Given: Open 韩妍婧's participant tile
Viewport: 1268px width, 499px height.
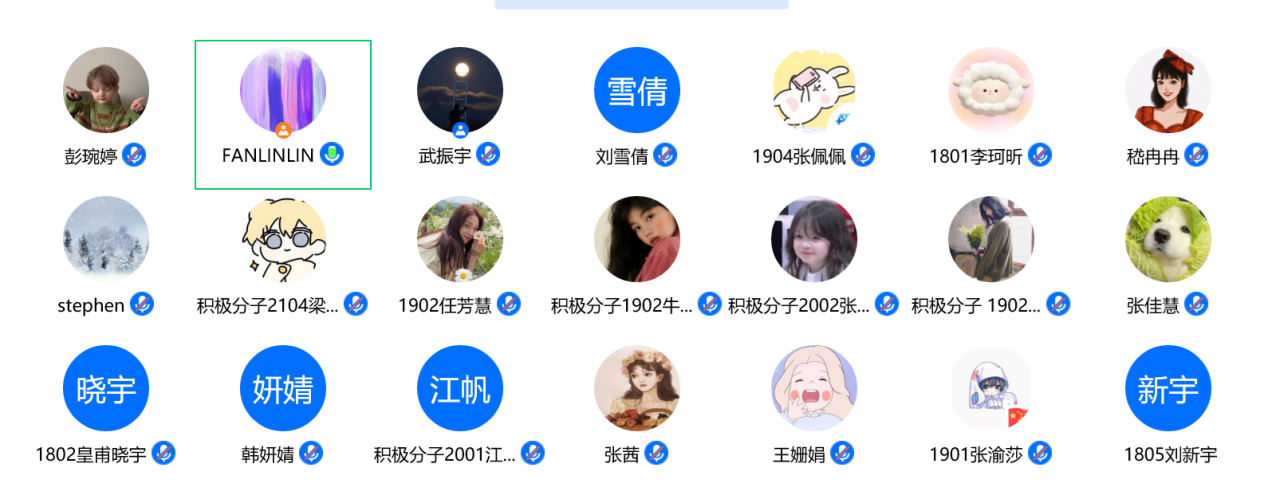Looking at the screenshot, I should (283, 388).
